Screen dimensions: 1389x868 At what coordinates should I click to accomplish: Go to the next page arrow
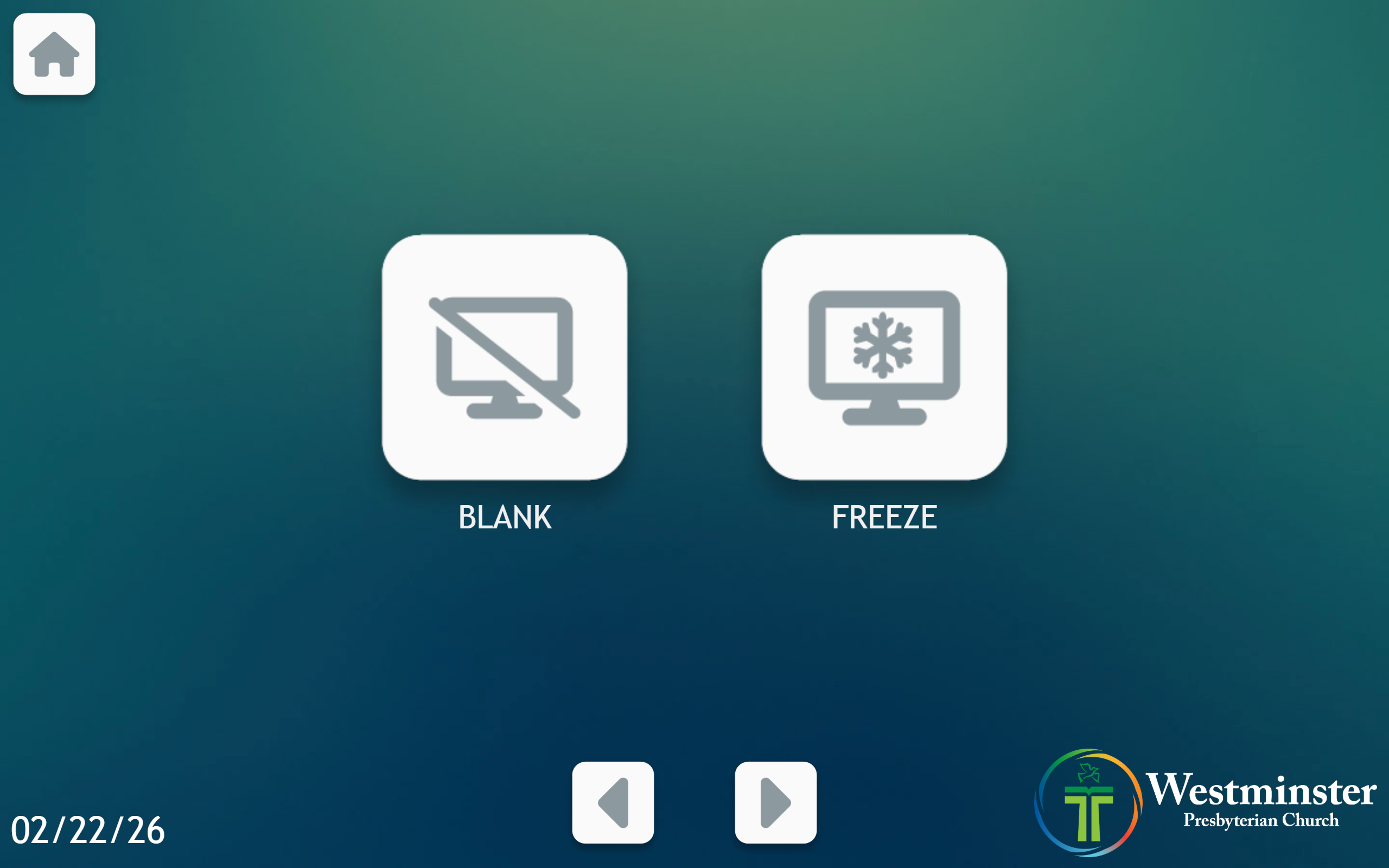click(x=775, y=802)
